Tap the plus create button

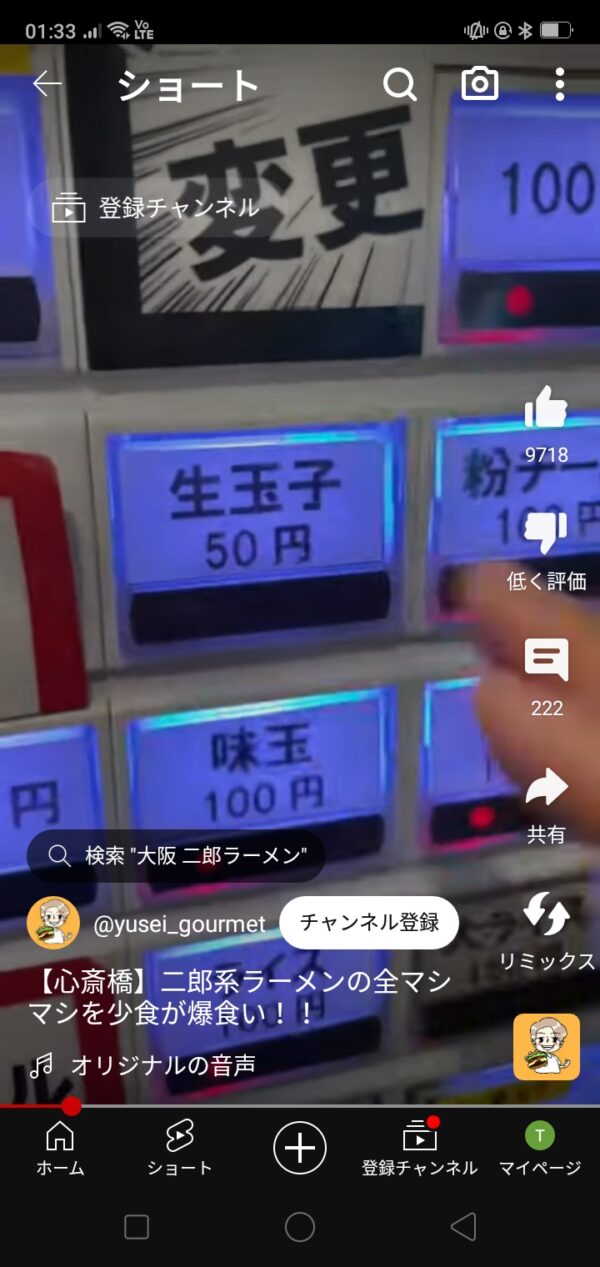tap(300, 1147)
